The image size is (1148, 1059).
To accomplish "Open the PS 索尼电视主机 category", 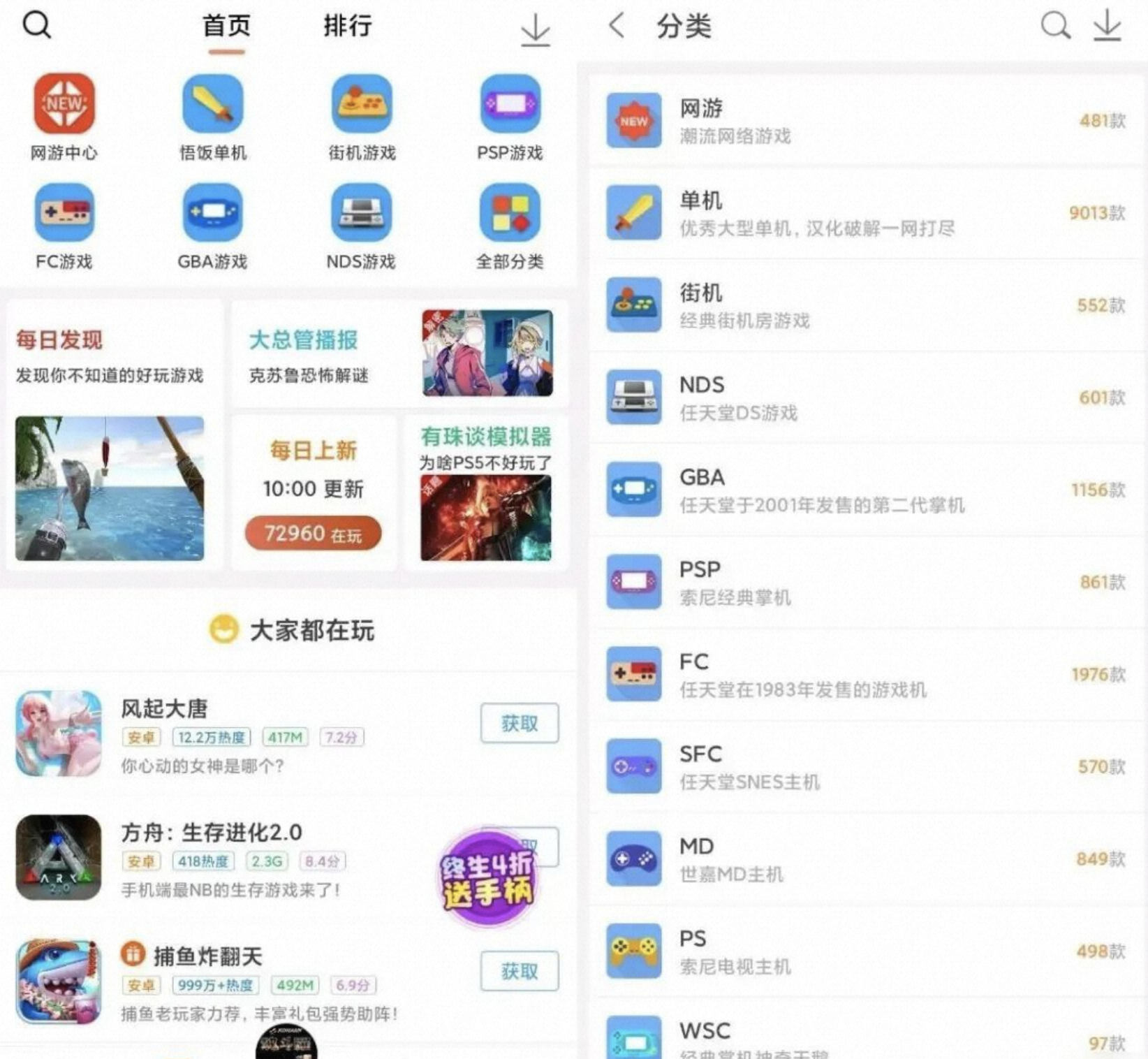I will (x=866, y=951).
